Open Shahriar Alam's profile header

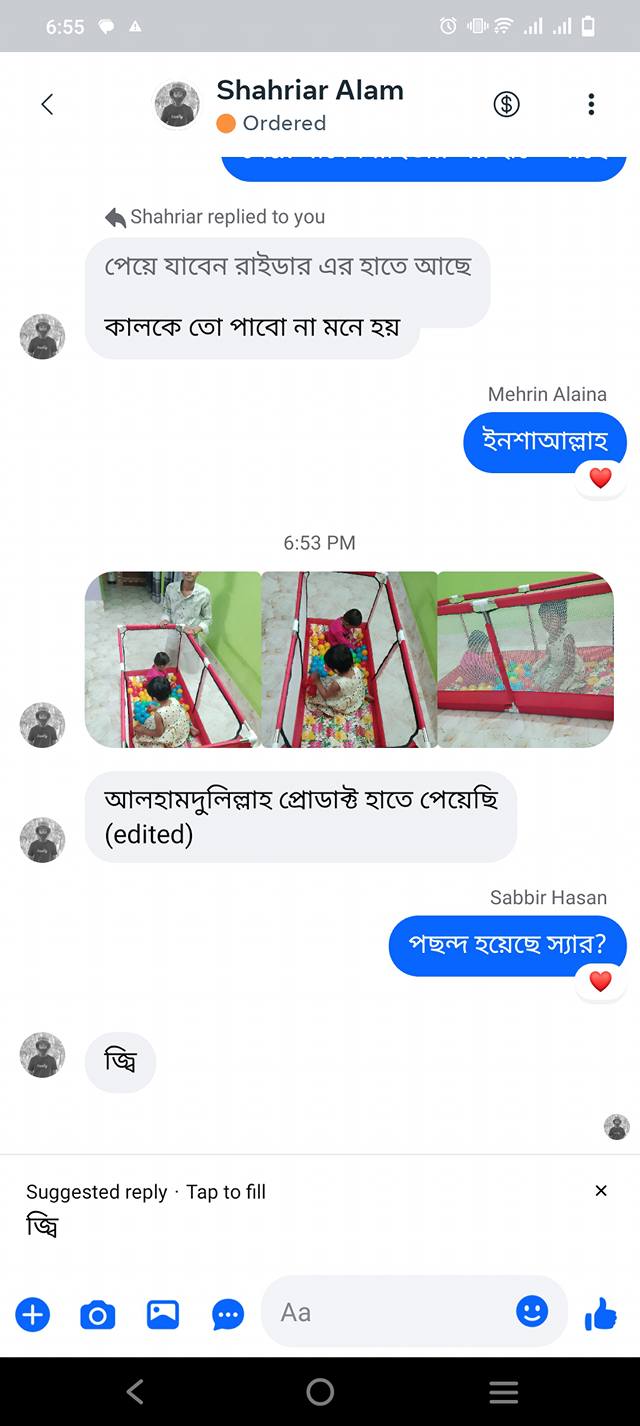click(x=279, y=104)
